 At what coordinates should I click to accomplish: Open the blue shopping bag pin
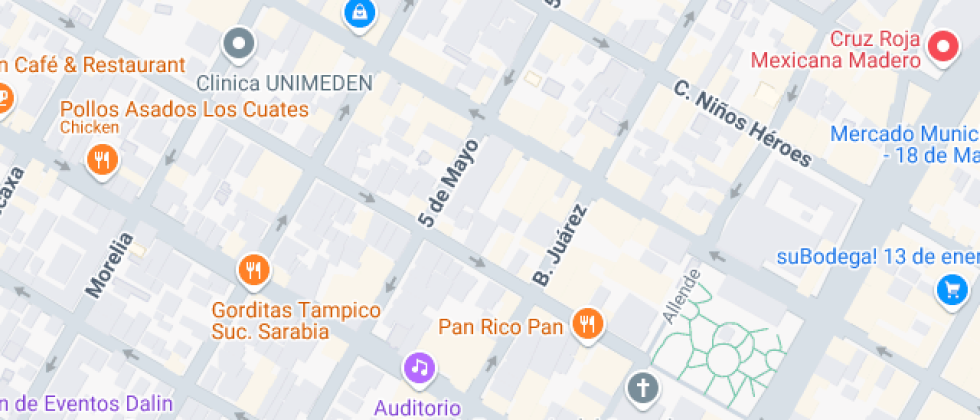357,14
